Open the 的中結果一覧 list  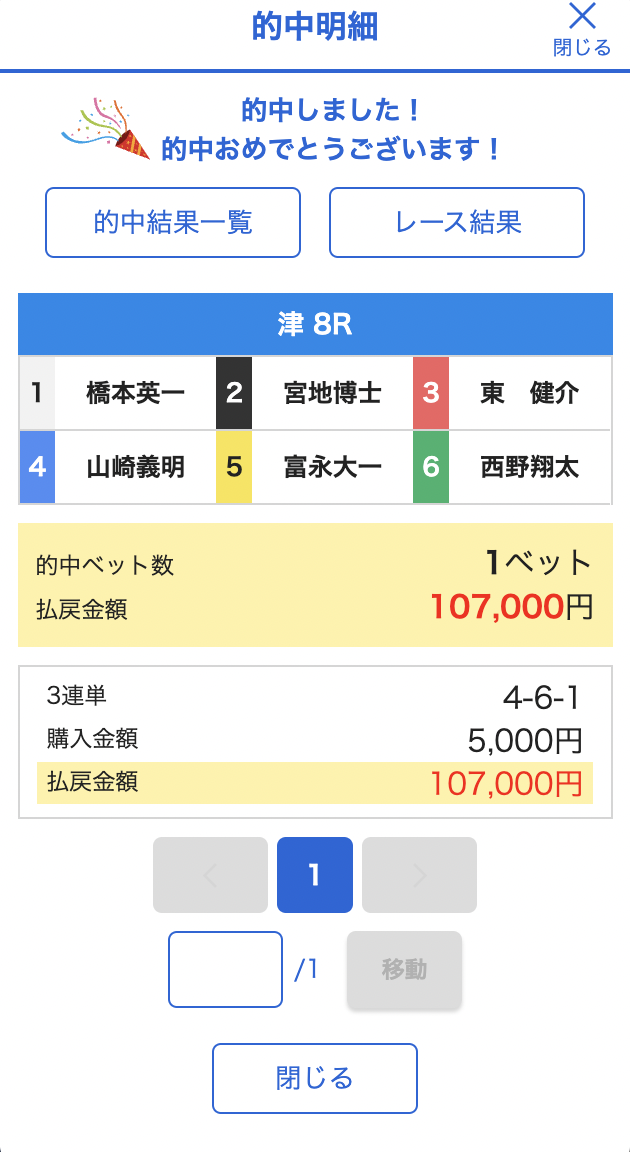173,222
